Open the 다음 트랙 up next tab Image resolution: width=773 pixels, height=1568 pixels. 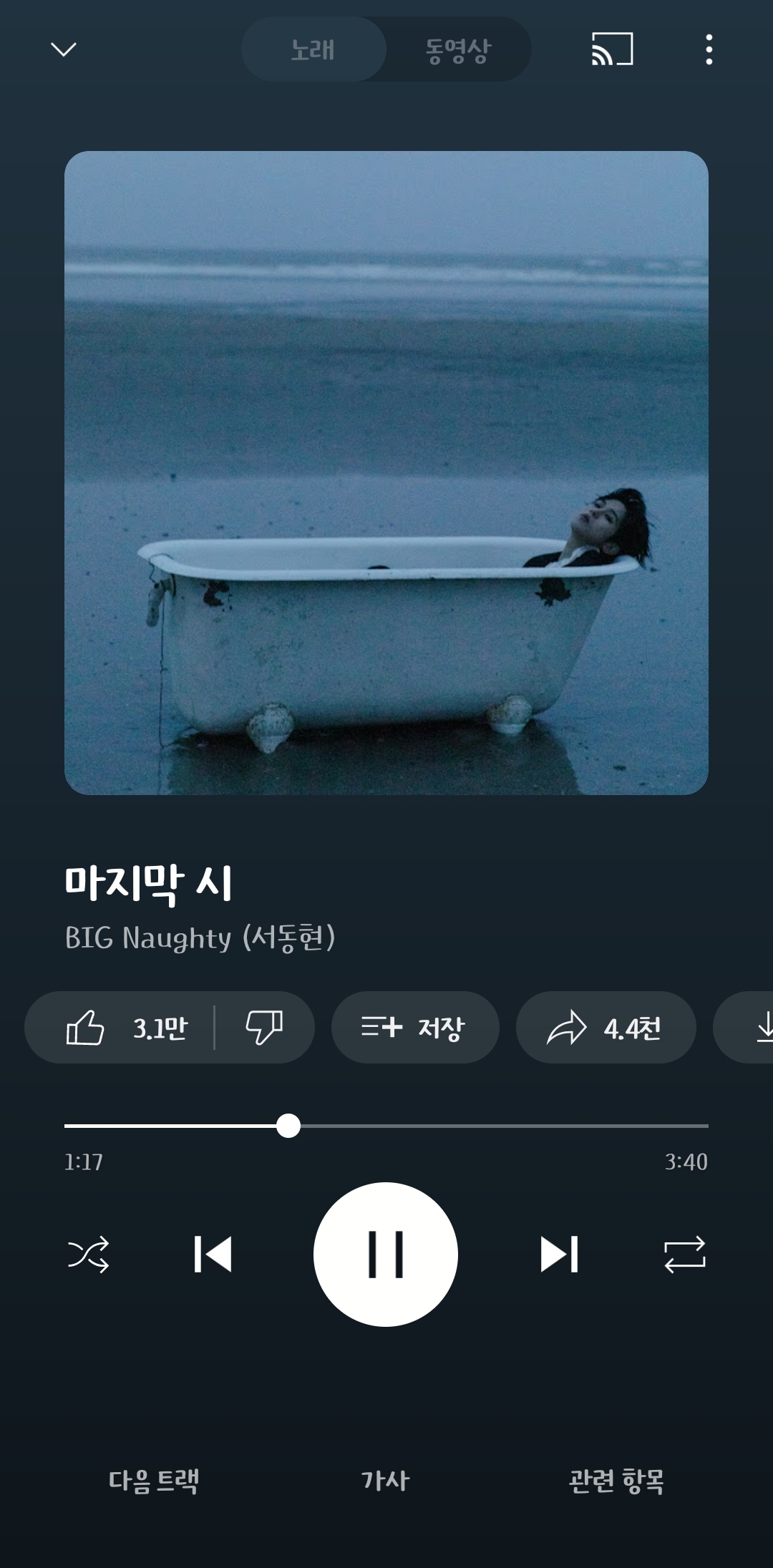pyautogui.click(x=154, y=1481)
